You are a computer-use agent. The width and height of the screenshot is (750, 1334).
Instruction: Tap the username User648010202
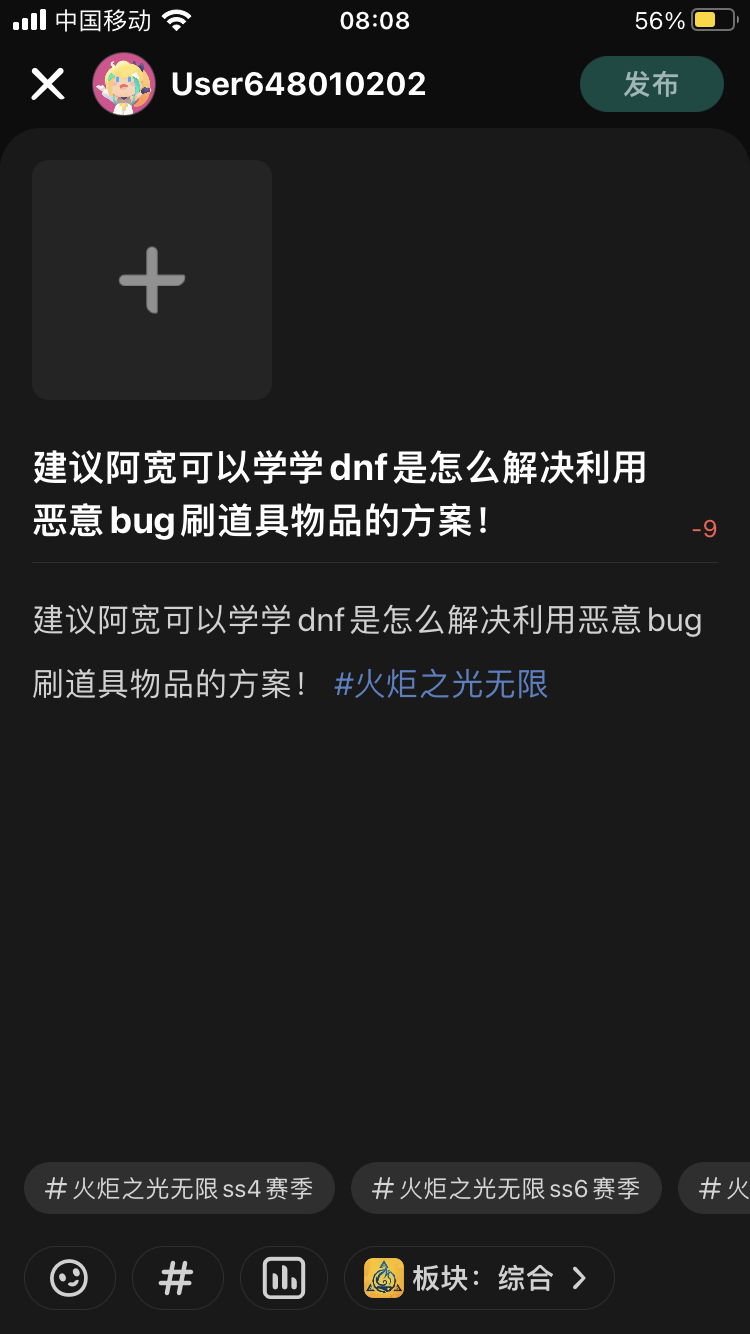coord(298,84)
